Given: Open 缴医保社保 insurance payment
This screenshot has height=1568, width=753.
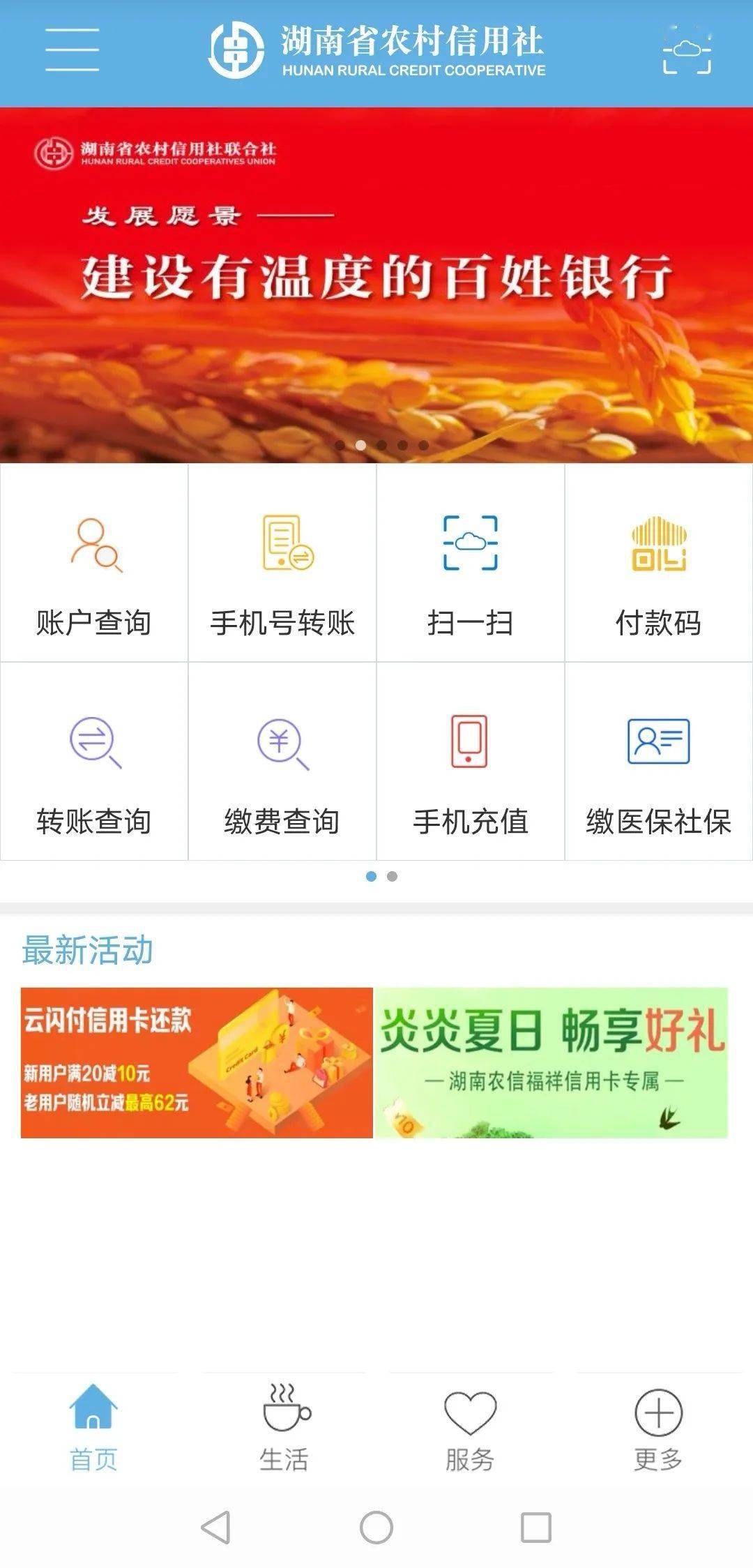Looking at the screenshot, I should 659,762.
